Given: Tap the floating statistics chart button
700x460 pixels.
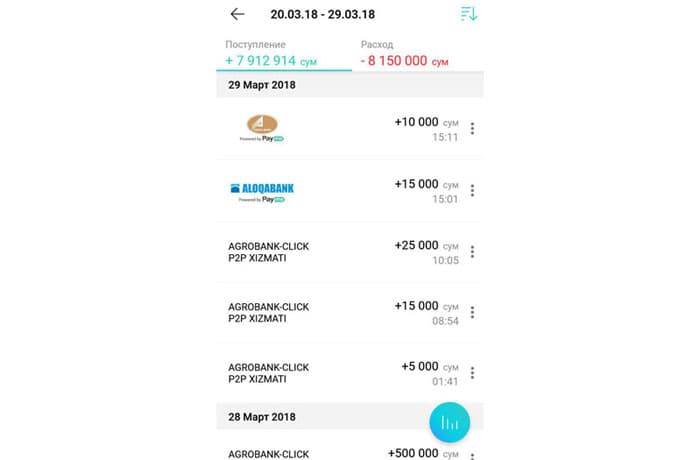Looking at the screenshot, I should pyautogui.click(x=450, y=422).
